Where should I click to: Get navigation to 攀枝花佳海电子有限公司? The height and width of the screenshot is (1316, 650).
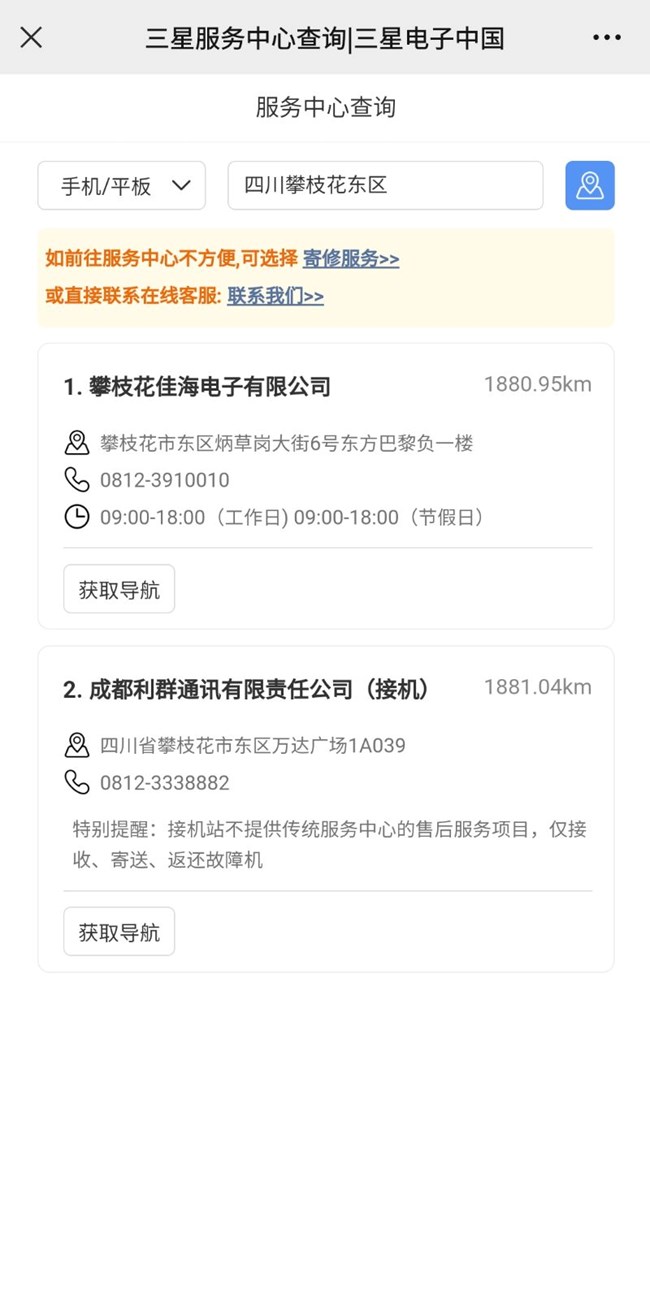click(119, 589)
